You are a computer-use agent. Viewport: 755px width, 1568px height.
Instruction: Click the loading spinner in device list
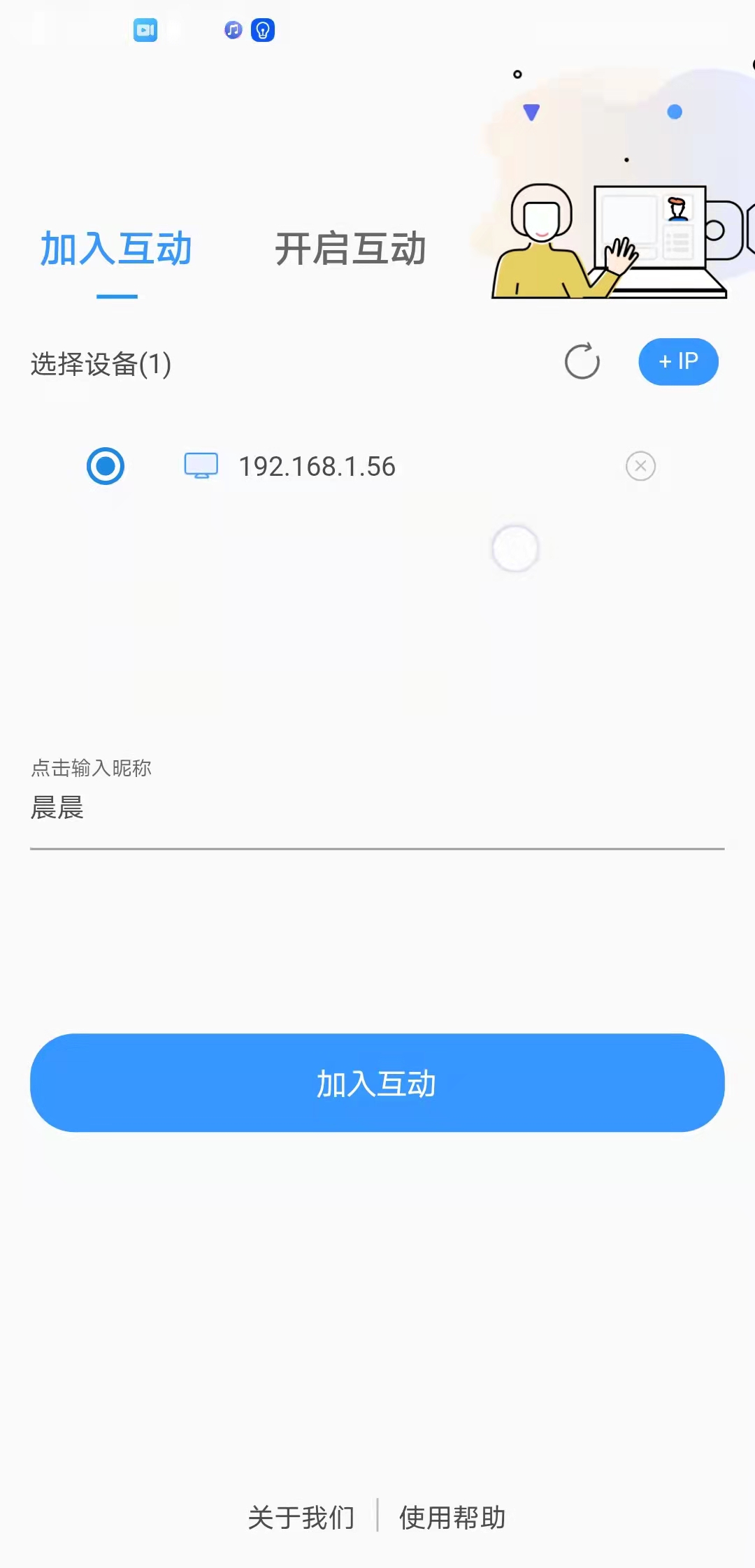point(515,549)
